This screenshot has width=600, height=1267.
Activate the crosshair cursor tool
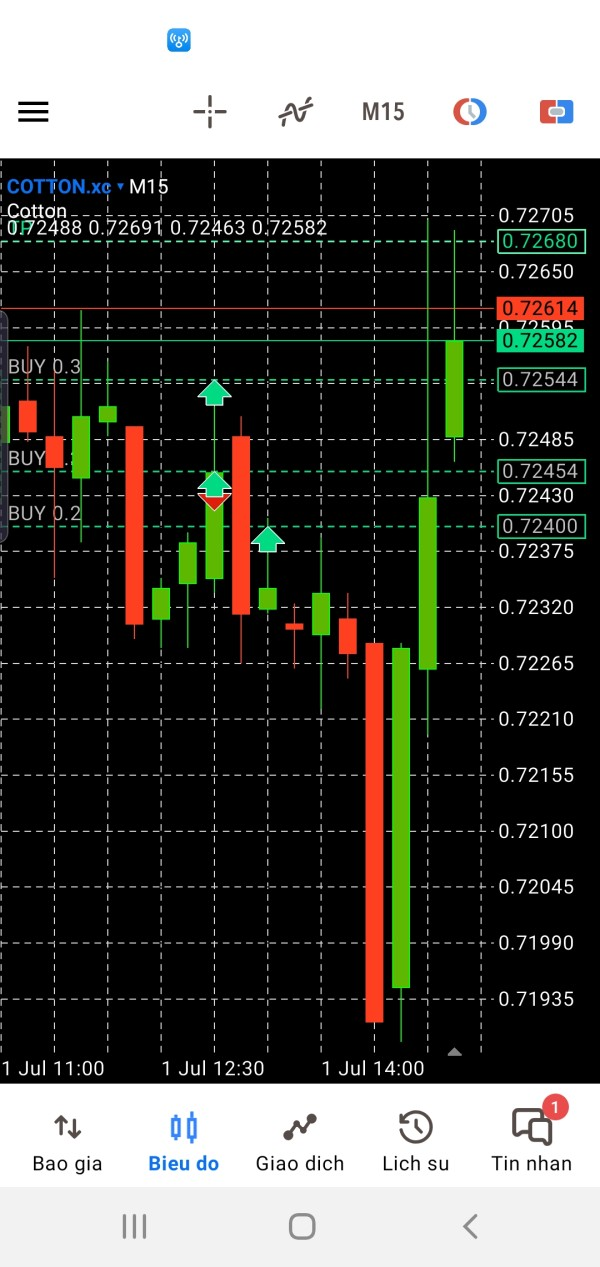coord(210,111)
